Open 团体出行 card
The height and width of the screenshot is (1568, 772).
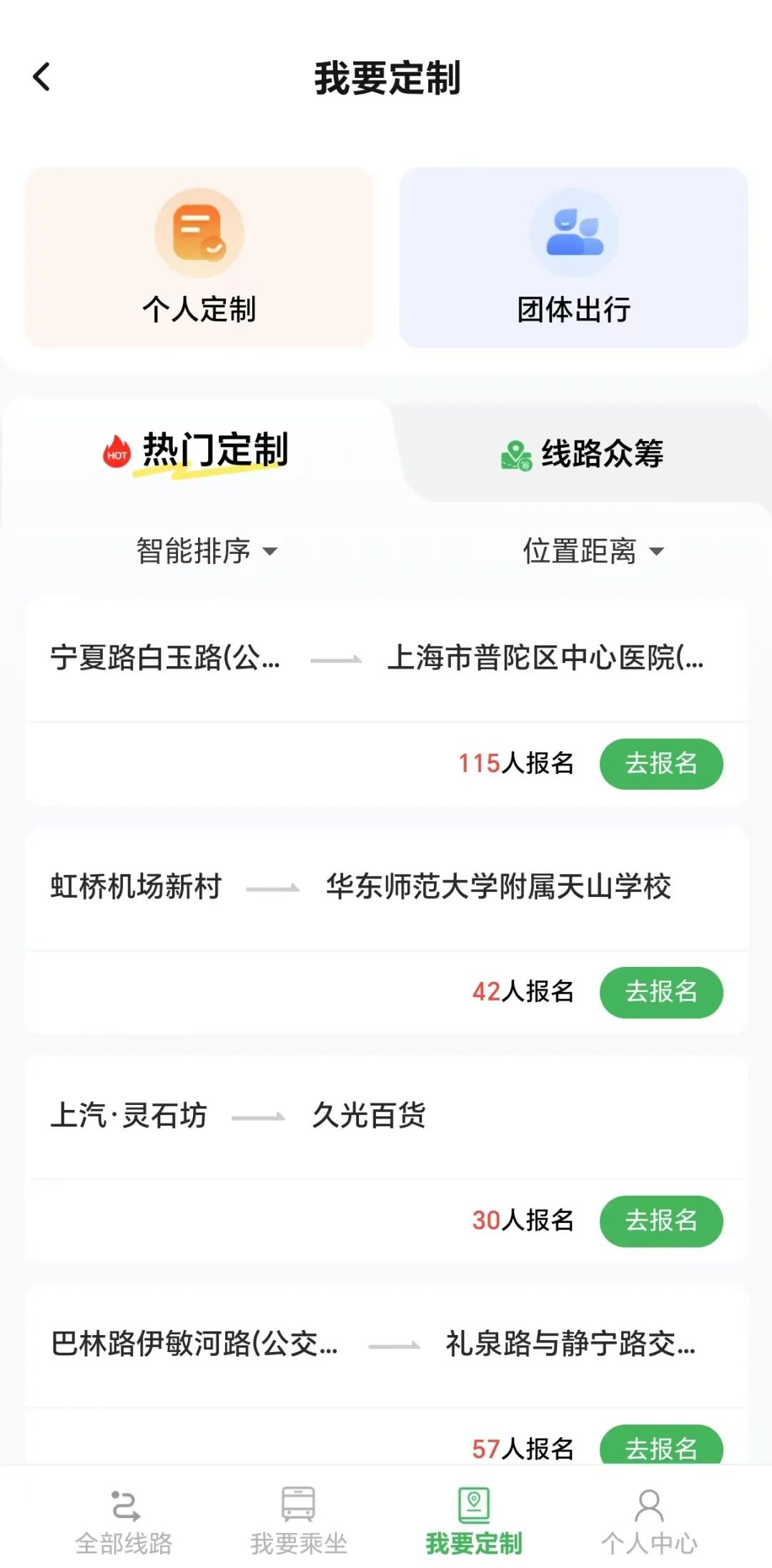pyautogui.click(x=573, y=257)
